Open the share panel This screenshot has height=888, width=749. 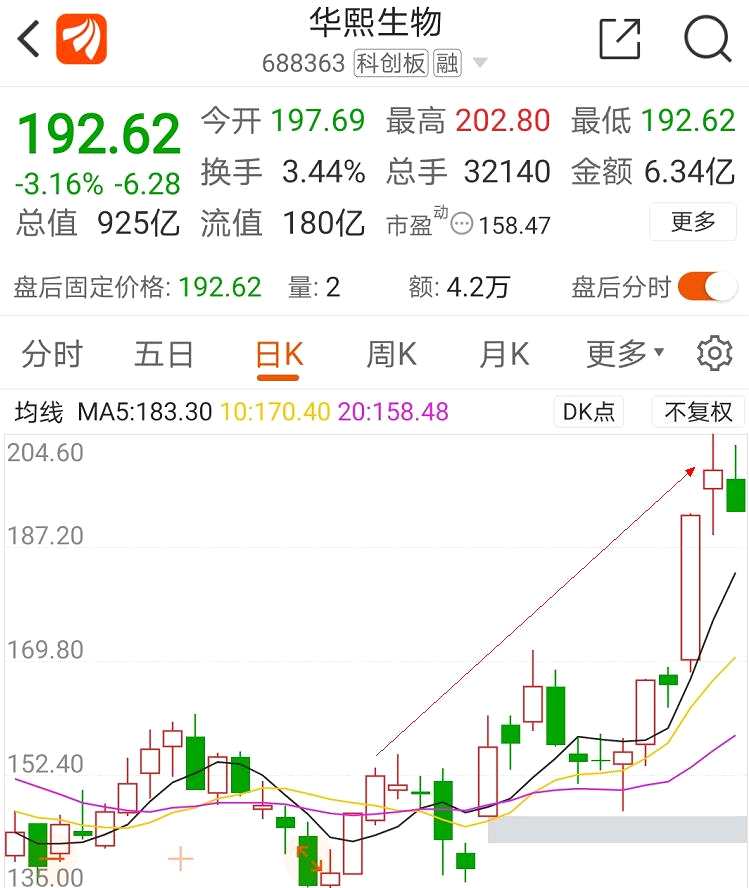[x=622, y=38]
